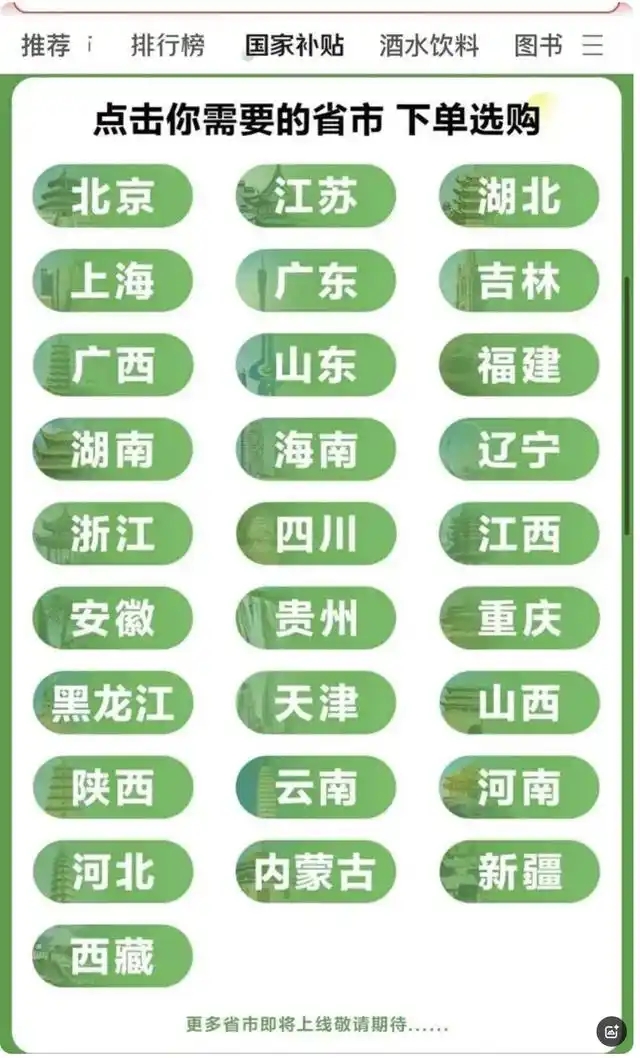
Task: Select 广东 province
Action: (x=315, y=281)
